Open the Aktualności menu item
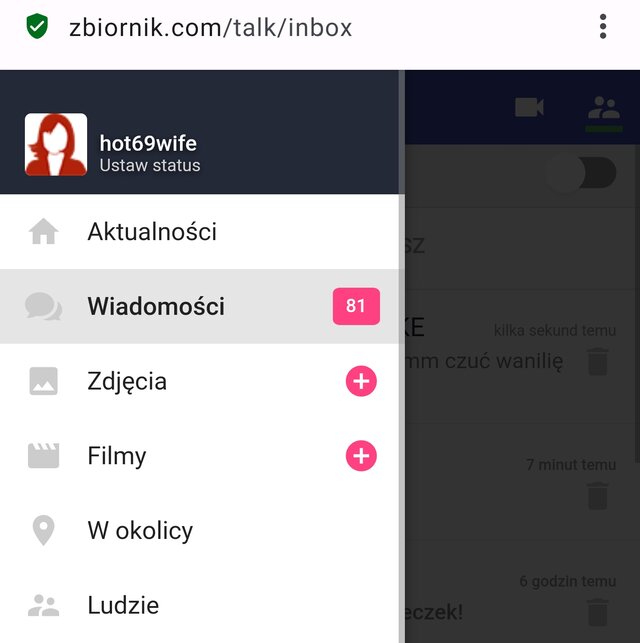Image resolution: width=640 pixels, height=643 pixels. (x=151, y=232)
